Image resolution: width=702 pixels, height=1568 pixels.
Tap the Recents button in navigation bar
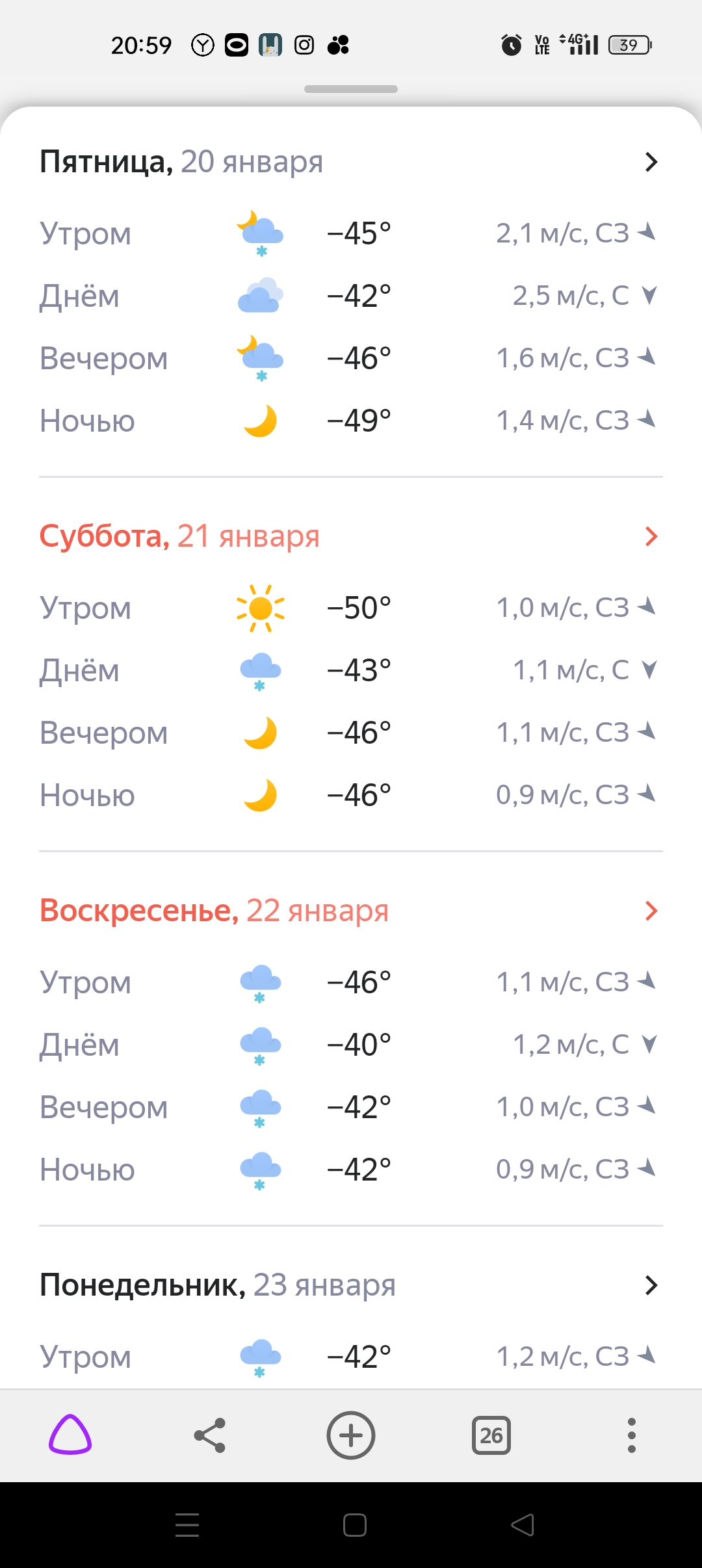[x=188, y=1524]
